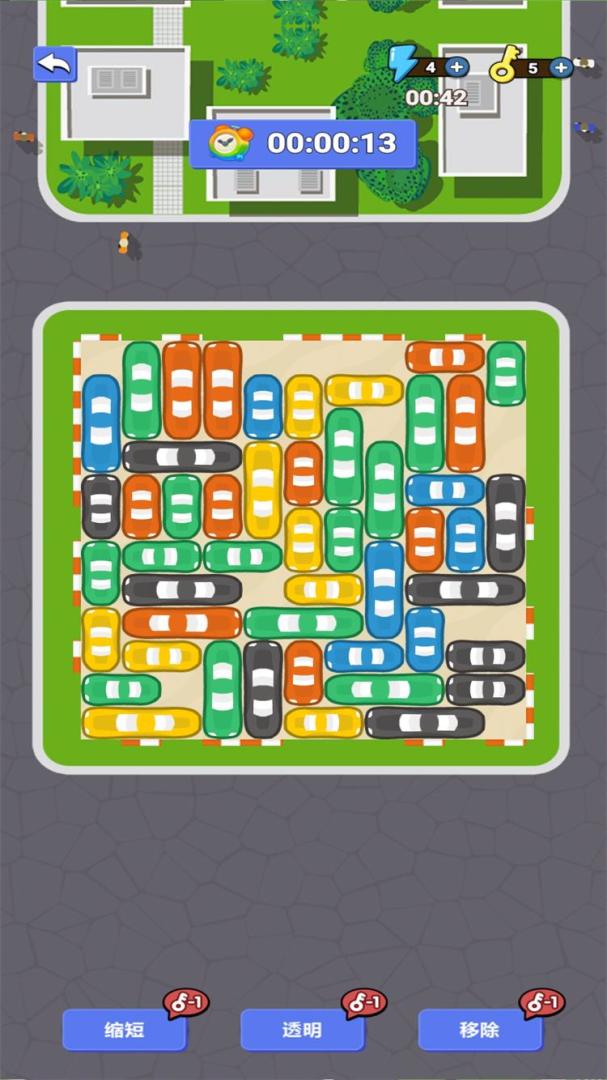
Task: Use the 移除 remove power-up
Action: click(x=480, y=1029)
